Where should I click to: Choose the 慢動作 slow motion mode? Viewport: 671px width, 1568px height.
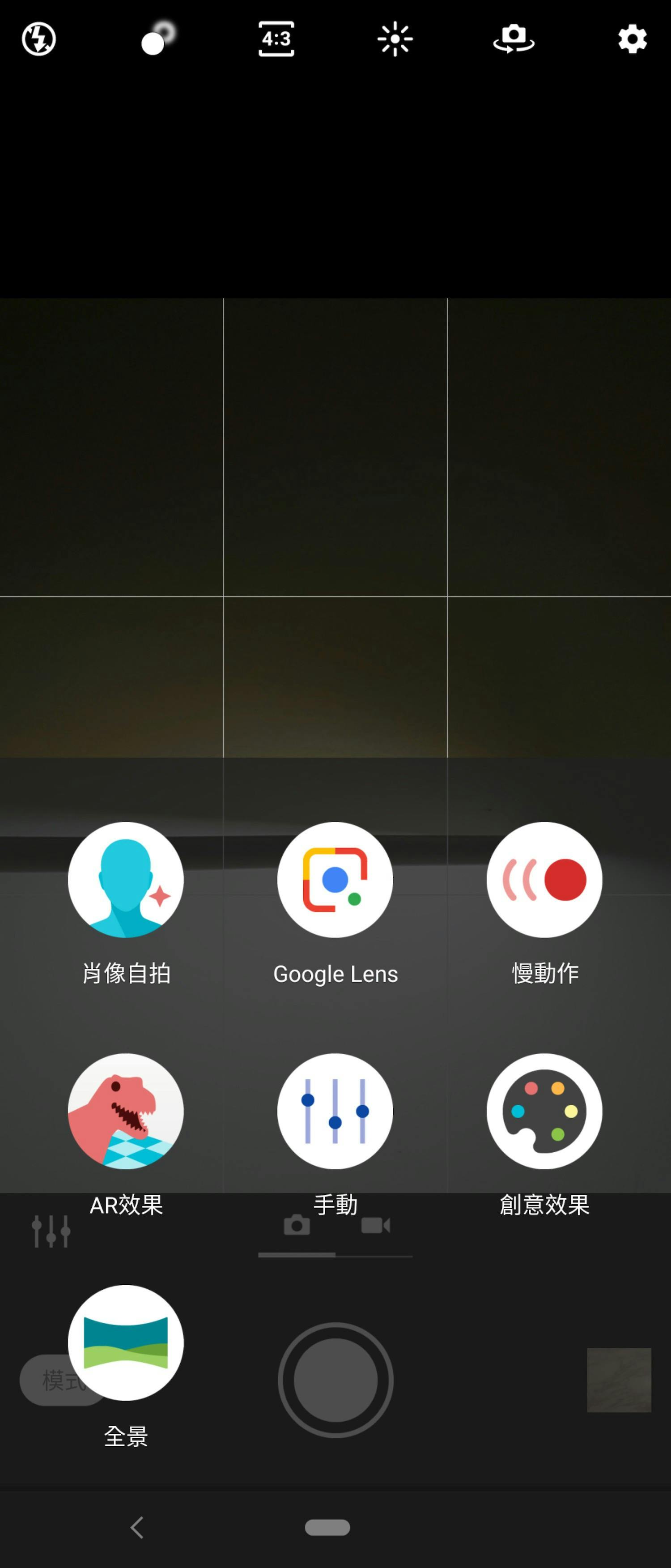coord(544,880)
